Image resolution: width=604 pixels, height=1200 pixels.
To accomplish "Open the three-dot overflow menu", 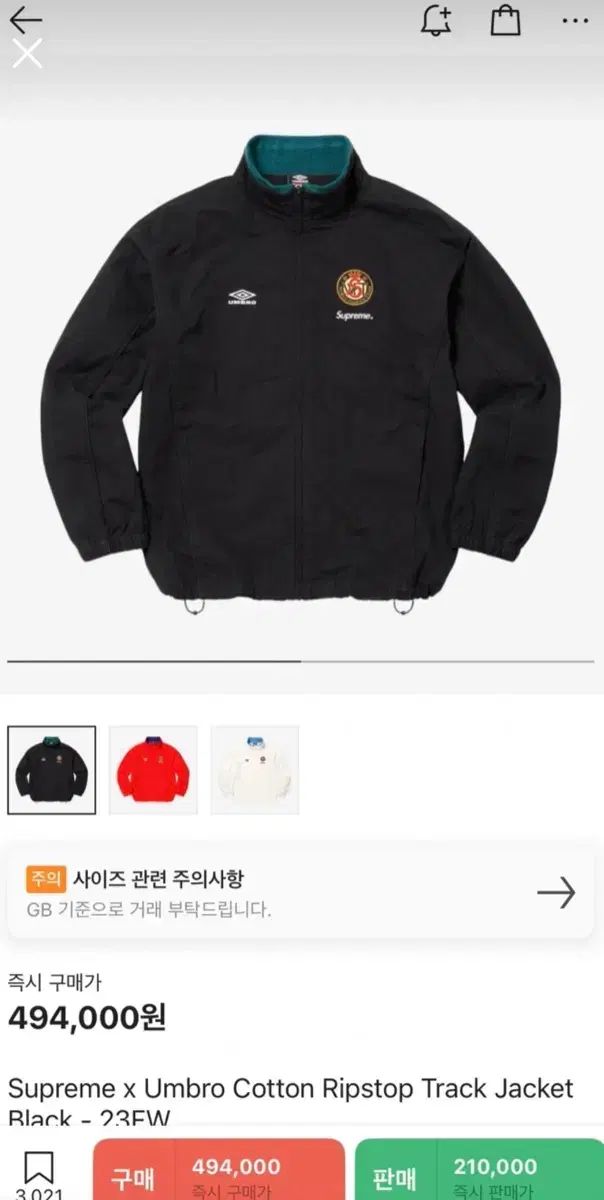I will 575,20.
